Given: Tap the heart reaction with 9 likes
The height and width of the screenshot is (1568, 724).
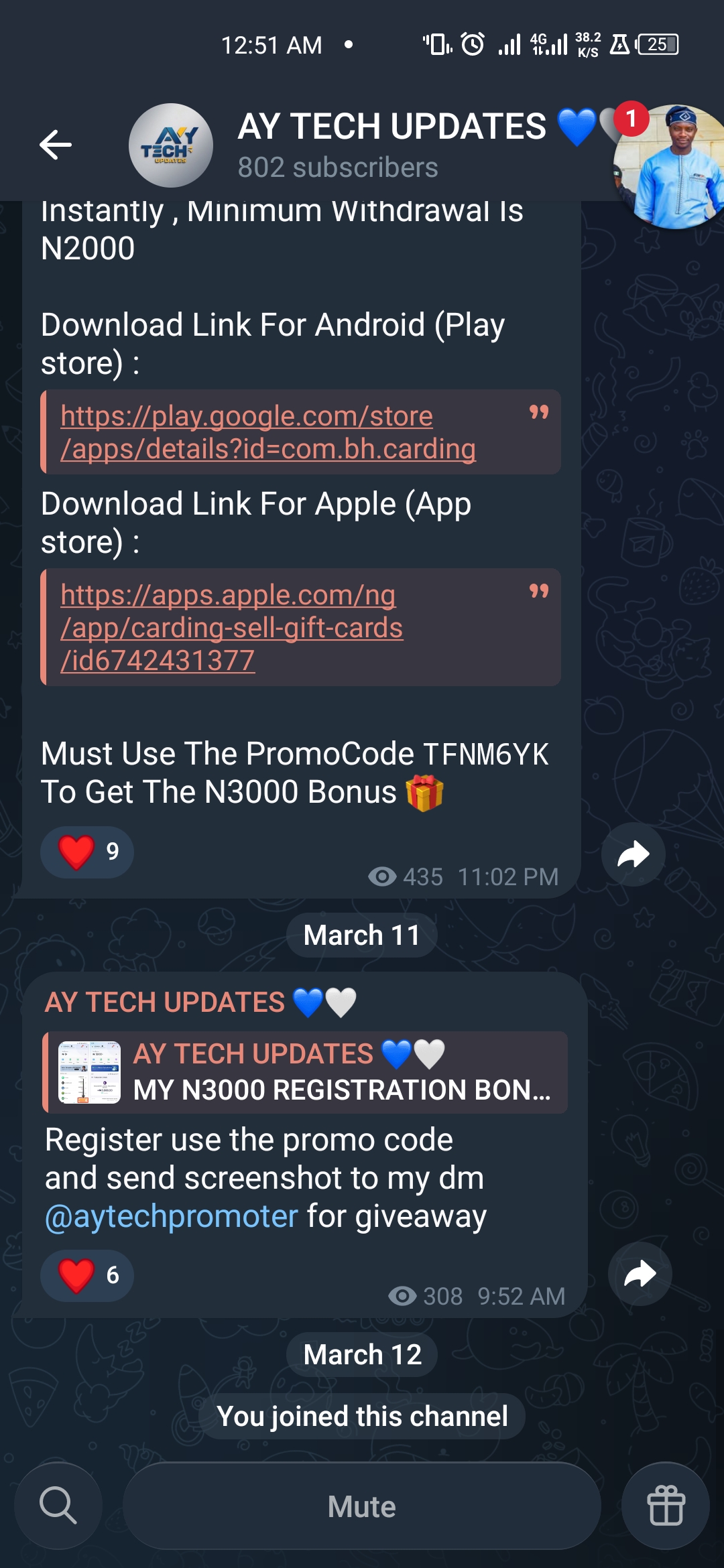Looking at the screenshot, I should coord(87,852).
